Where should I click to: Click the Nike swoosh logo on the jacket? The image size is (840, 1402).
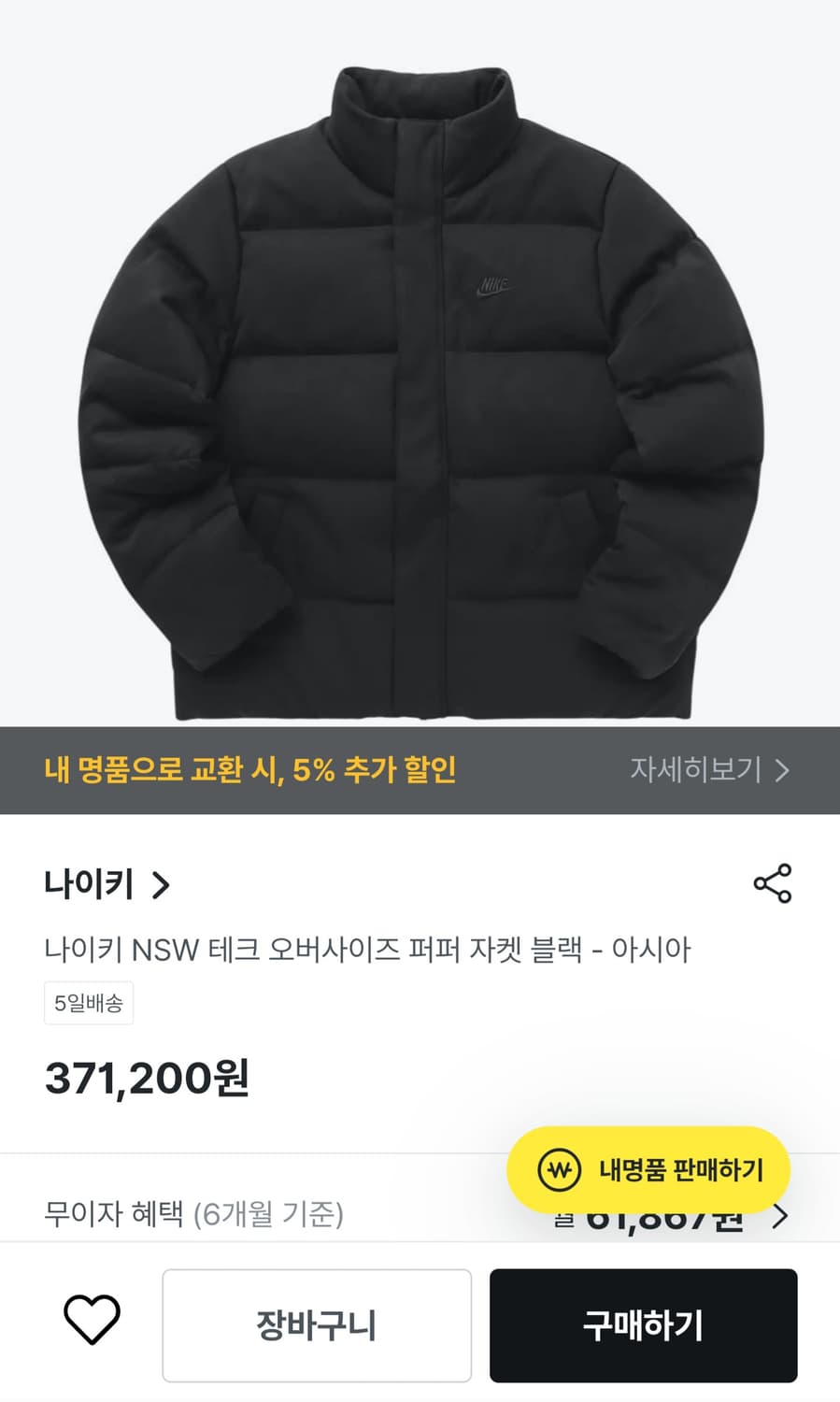492,288
